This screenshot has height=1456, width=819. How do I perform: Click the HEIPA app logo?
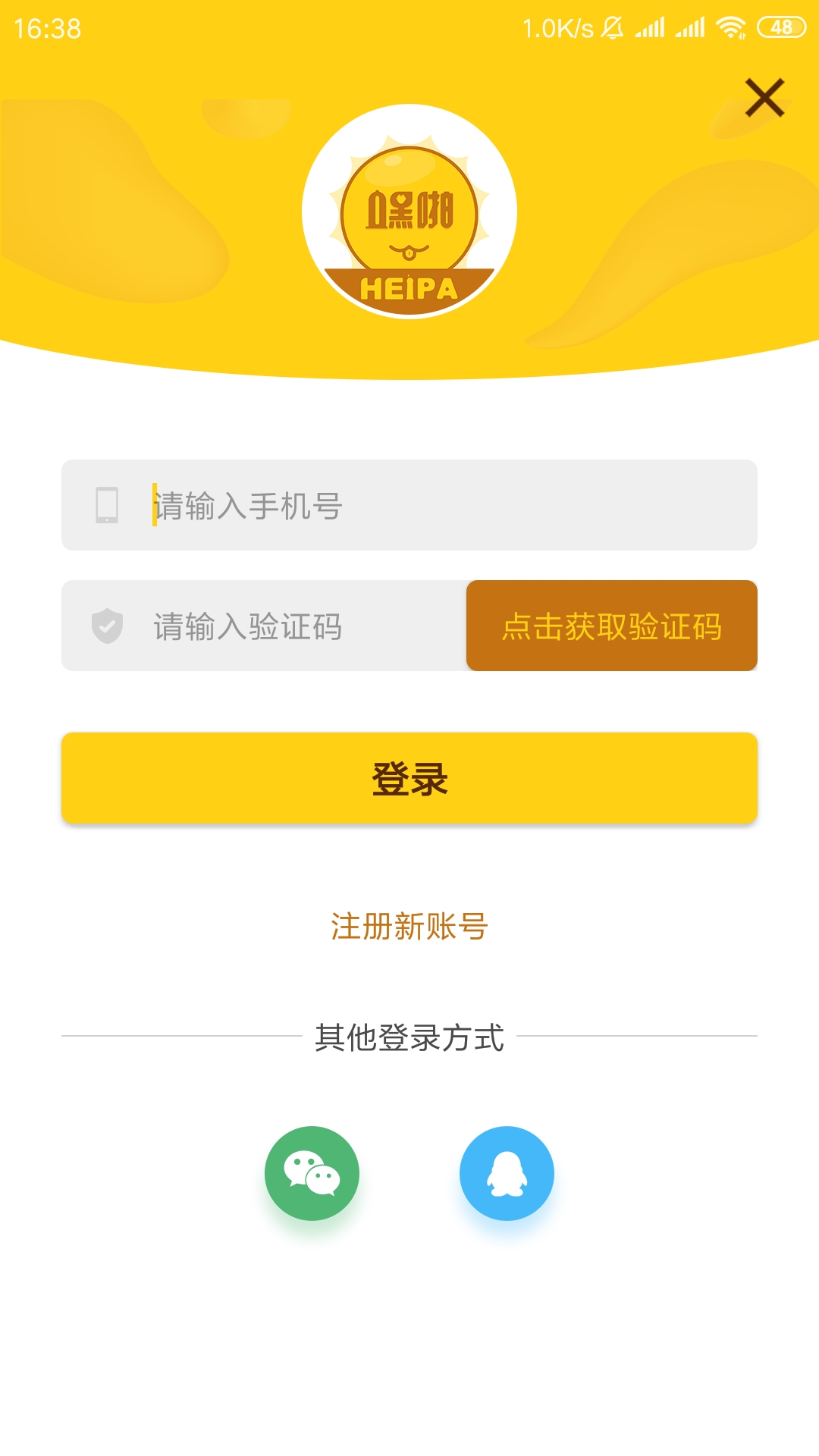point(409,215)
